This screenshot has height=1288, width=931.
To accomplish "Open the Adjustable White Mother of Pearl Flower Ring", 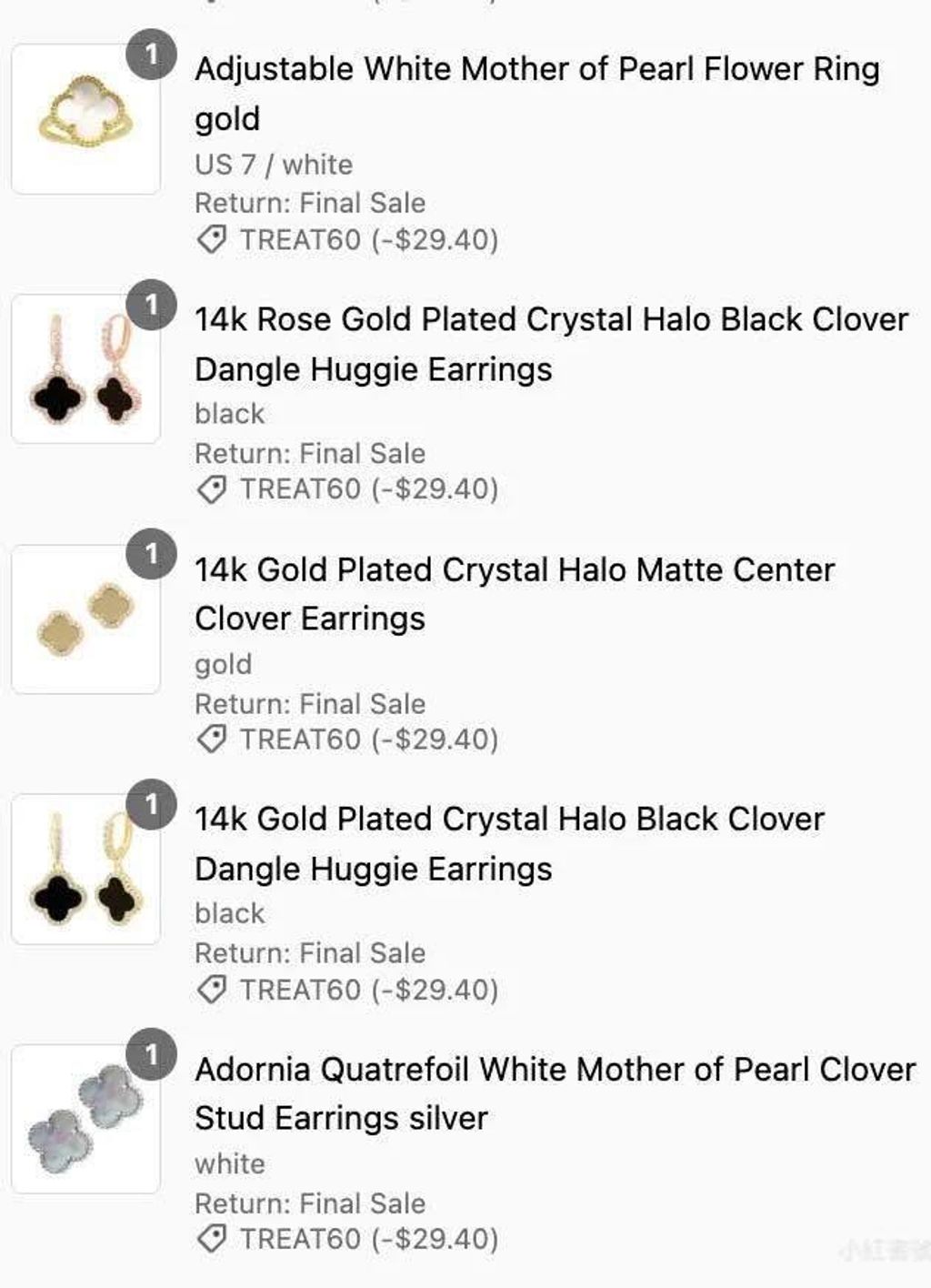I will coord(536,70).
